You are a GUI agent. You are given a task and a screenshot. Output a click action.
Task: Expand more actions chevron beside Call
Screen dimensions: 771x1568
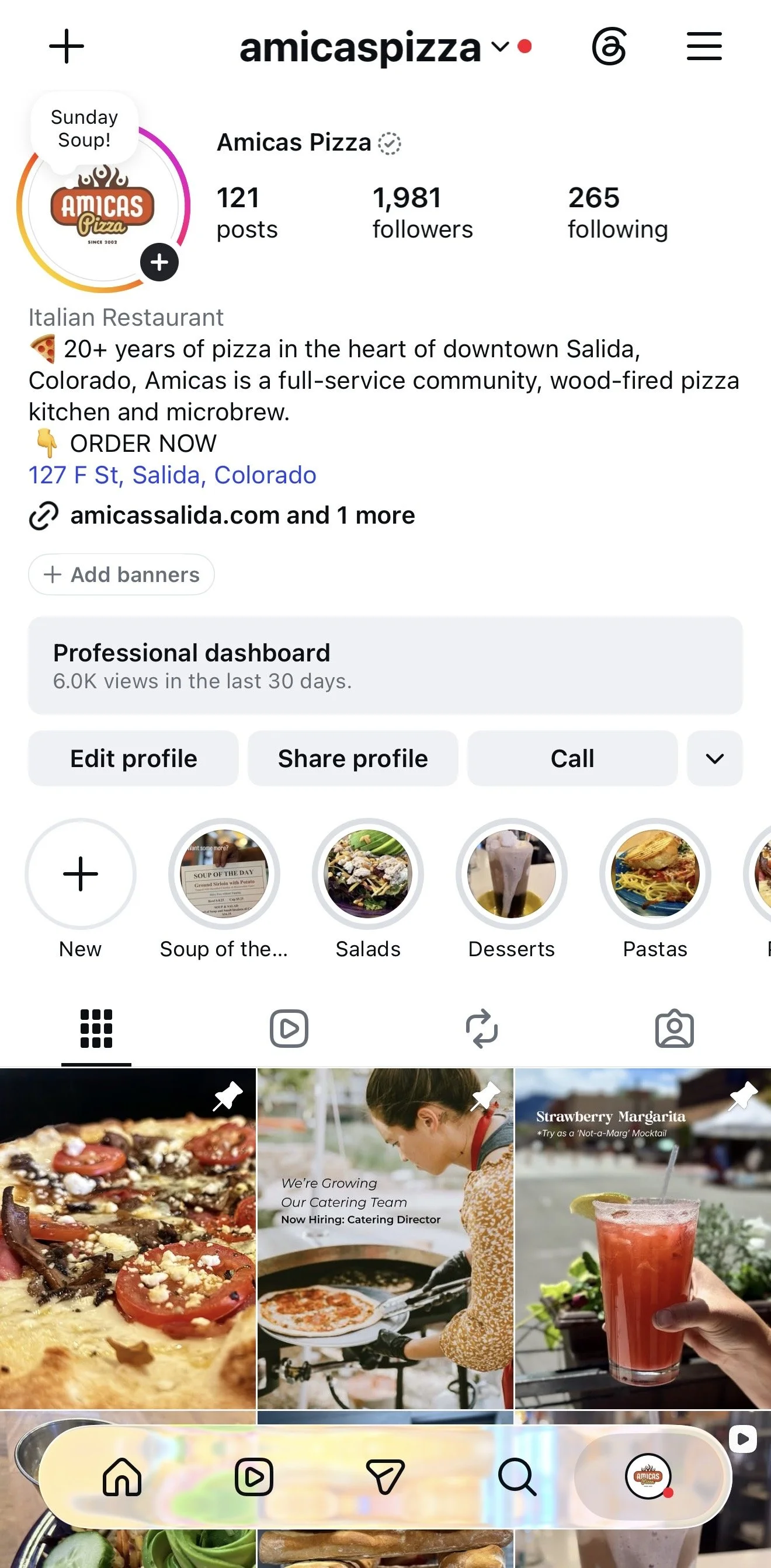(x=715, y=758)
